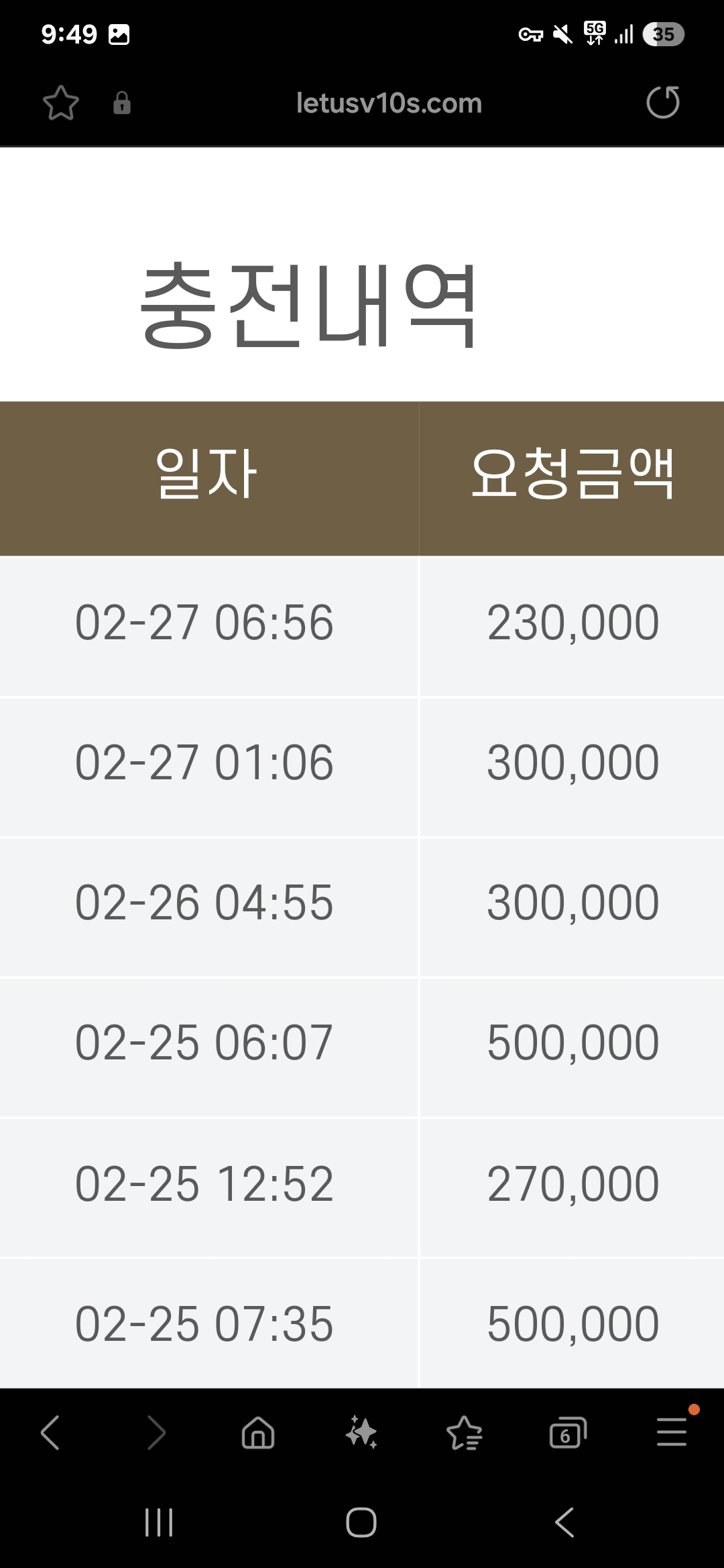The width and height of the screenshot is (724, 1568).
Task: Open recent apps from the navigation bar
Action: coord(159,1522)
